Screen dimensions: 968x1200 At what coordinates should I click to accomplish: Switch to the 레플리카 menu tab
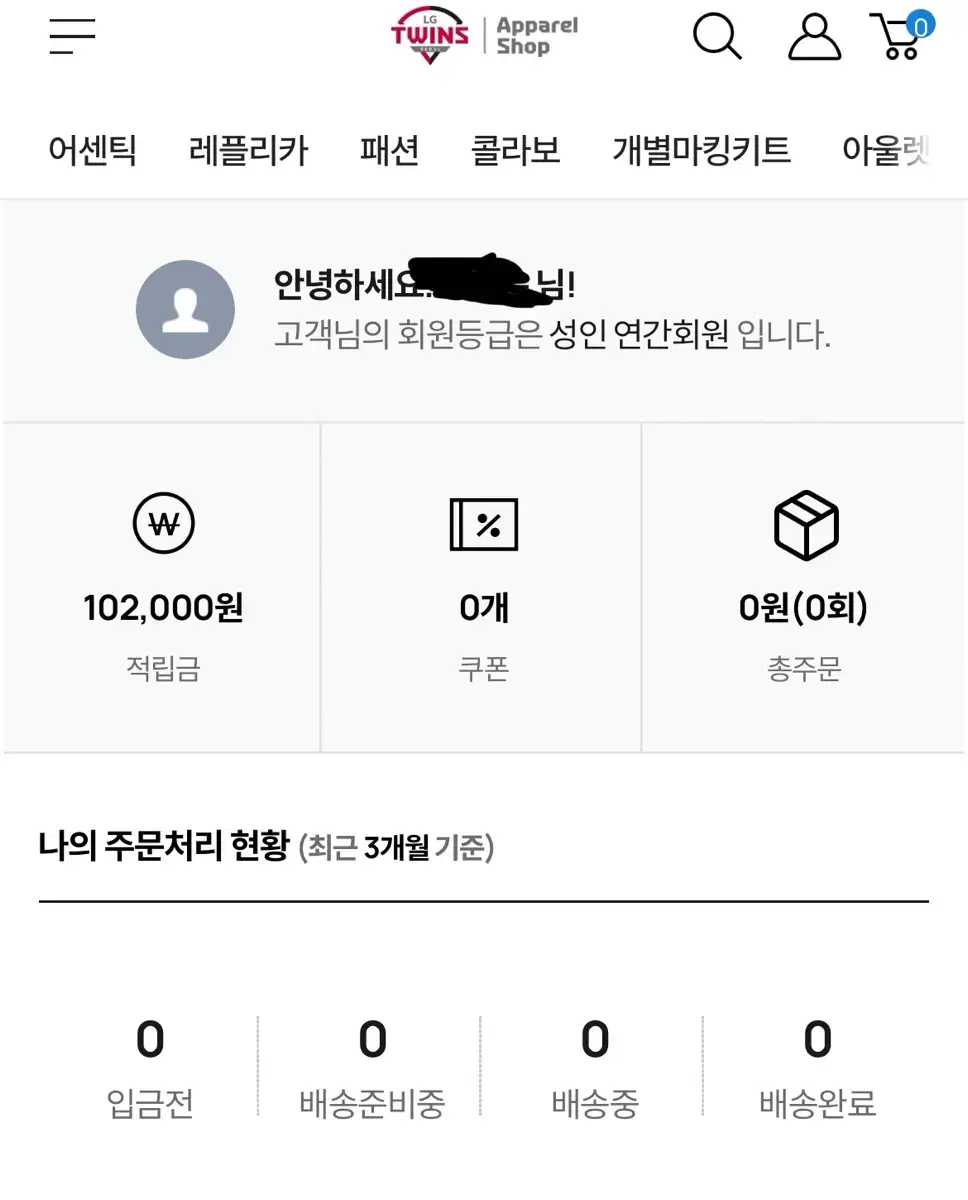(249, 150)
